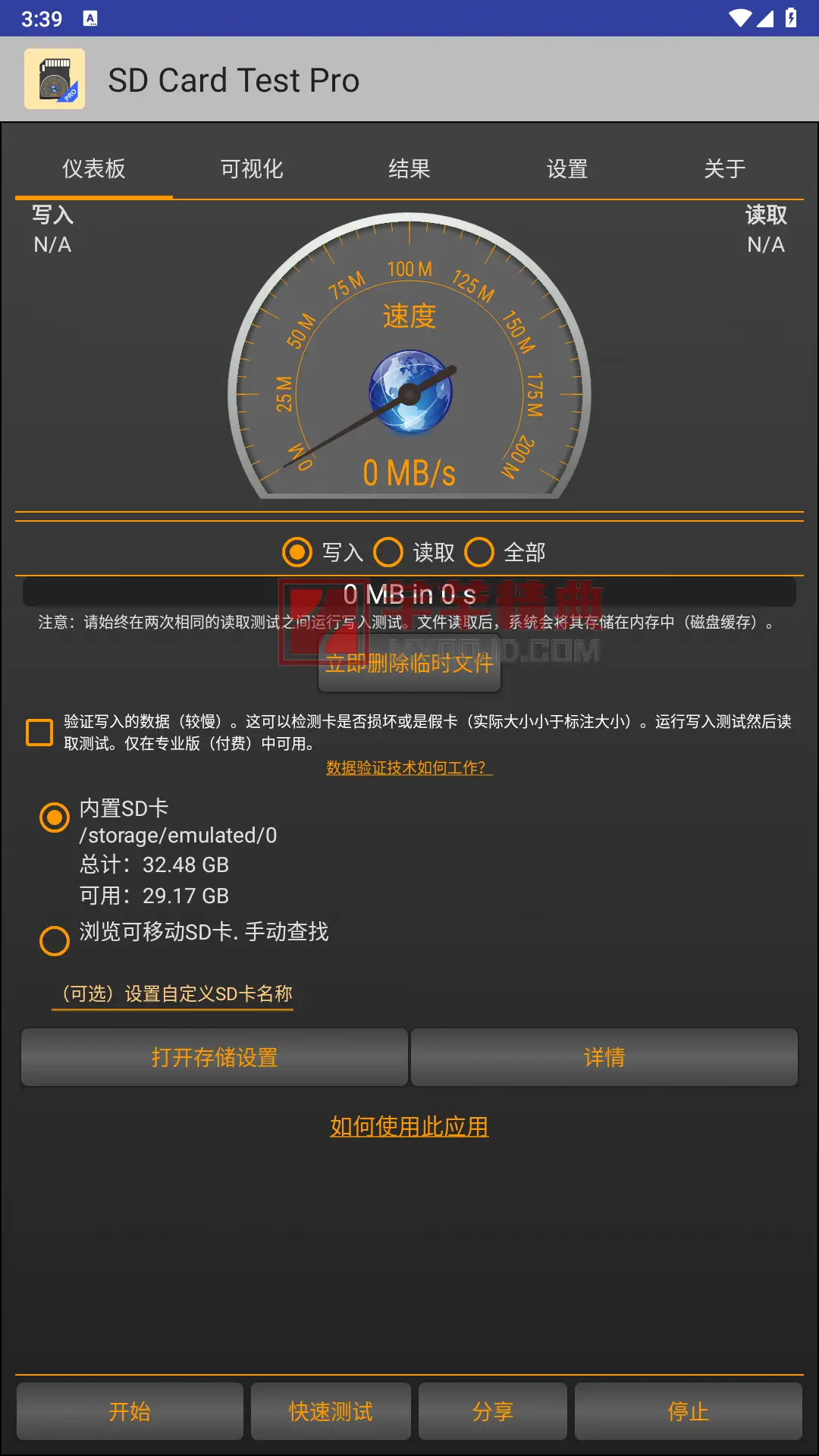Screen dimensions: 819x1456
Task: Open the 结果 tab
Action: [x=409, y=168]
